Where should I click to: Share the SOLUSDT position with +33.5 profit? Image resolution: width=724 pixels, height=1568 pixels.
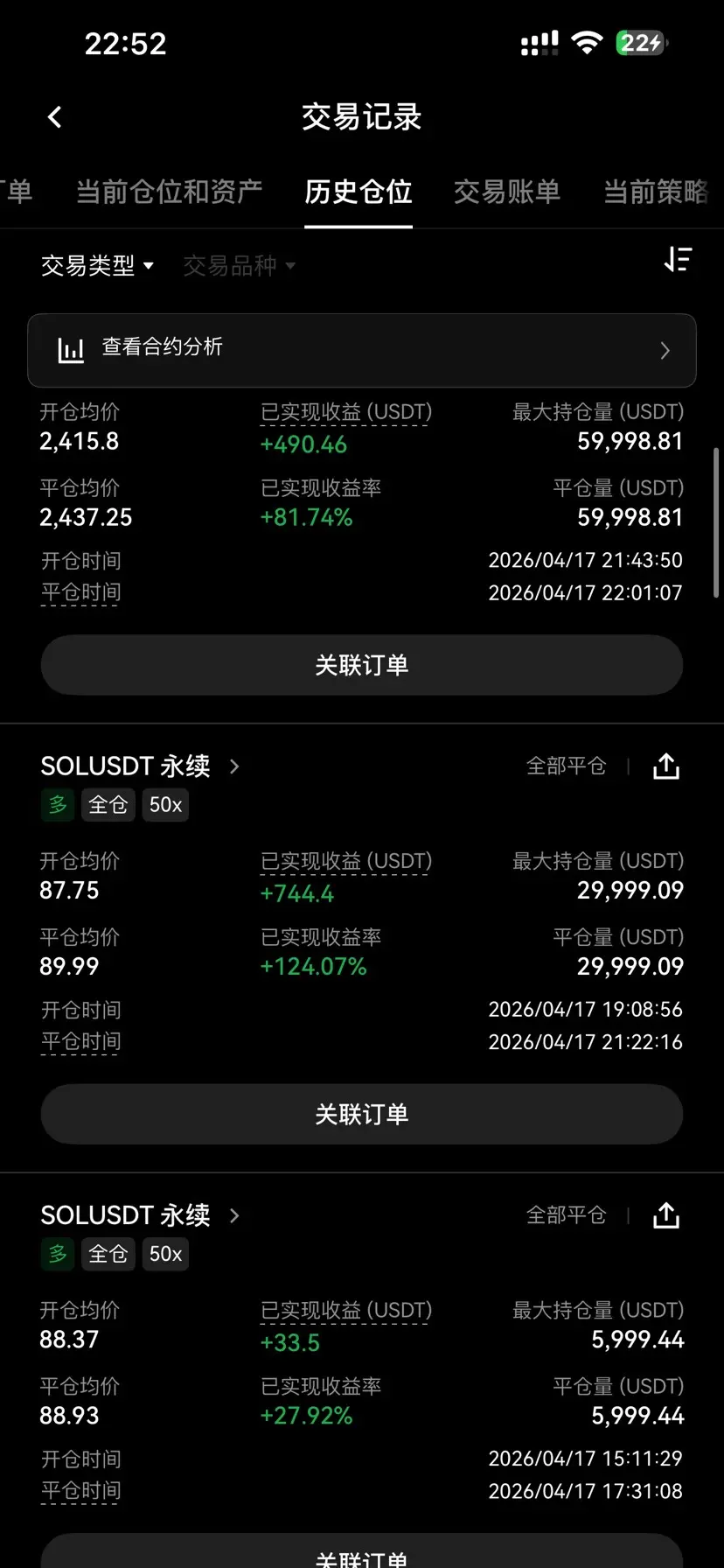coord(666,1215)
